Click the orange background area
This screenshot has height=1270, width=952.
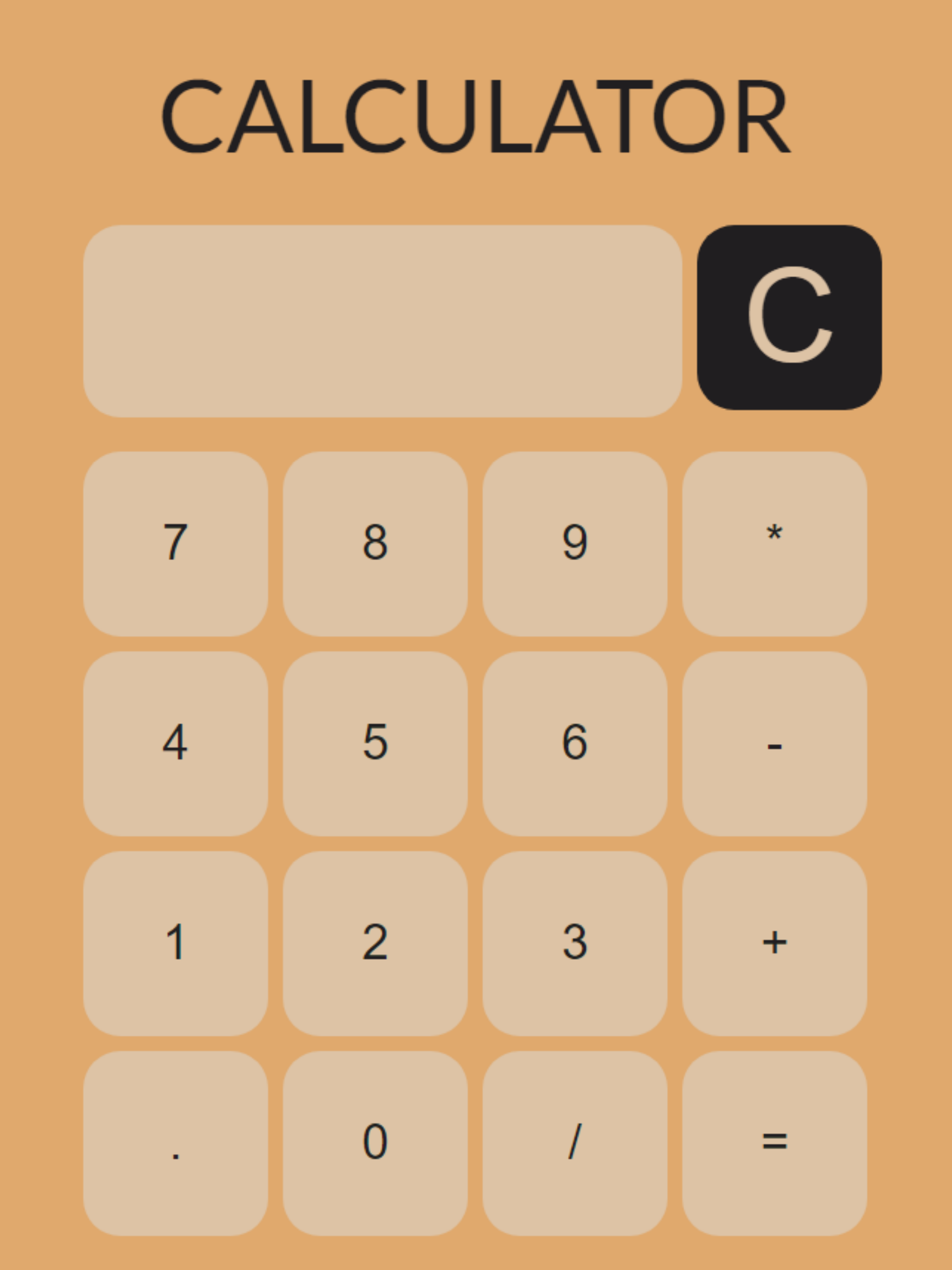click(x=46, y=632)
